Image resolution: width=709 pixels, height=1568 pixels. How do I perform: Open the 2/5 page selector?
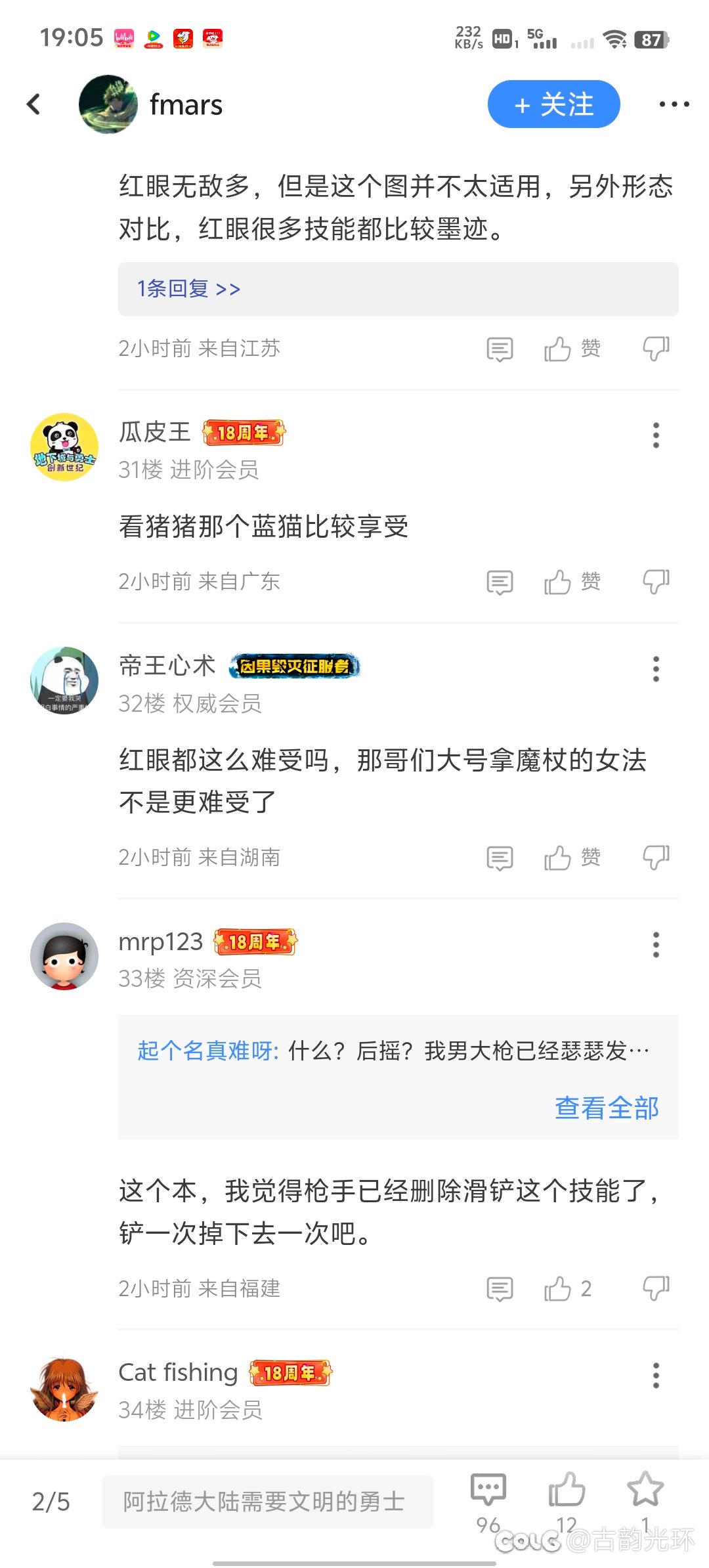51,1502
